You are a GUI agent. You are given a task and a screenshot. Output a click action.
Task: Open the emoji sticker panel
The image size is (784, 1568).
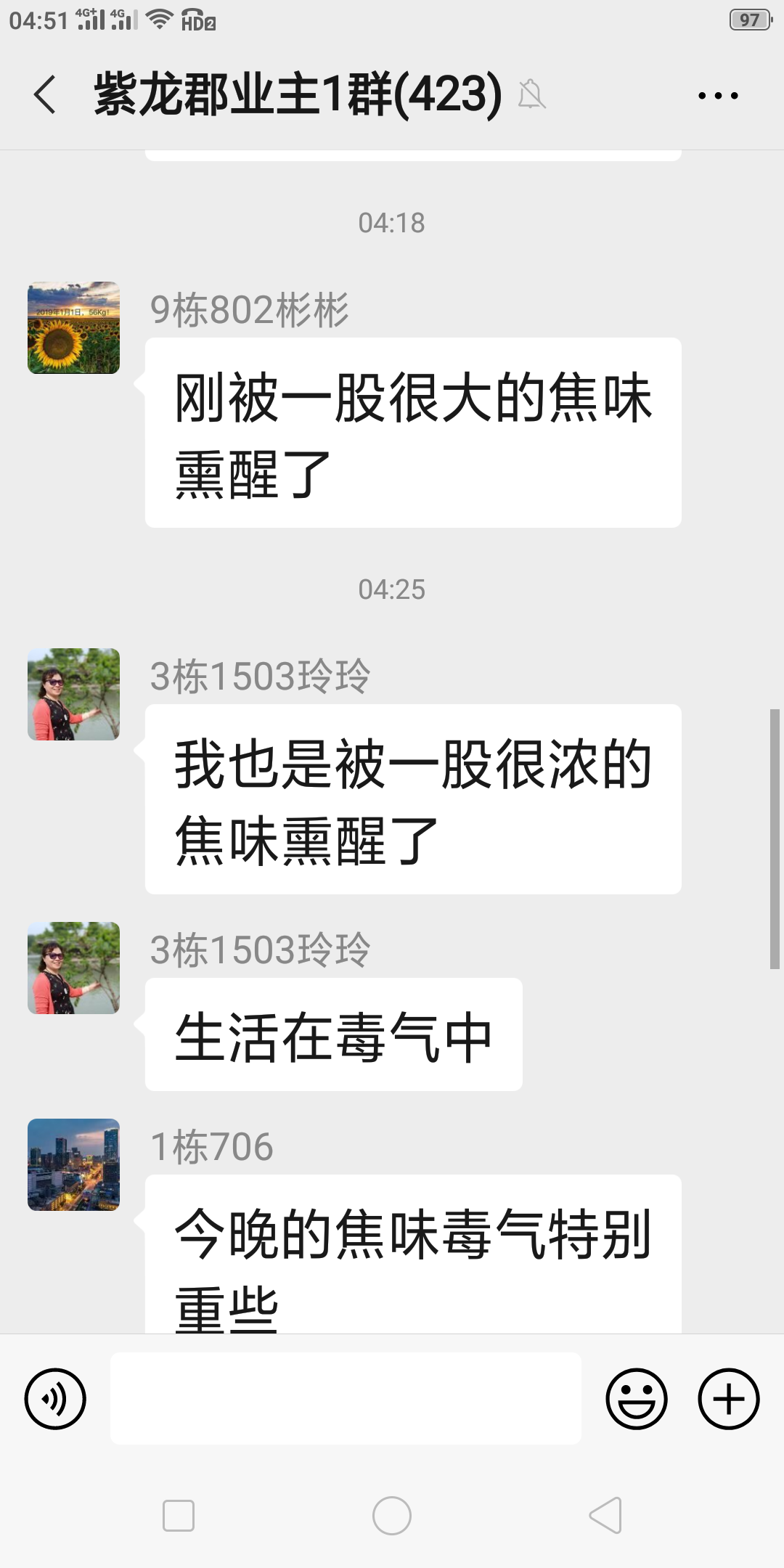tap(637, 1398)
